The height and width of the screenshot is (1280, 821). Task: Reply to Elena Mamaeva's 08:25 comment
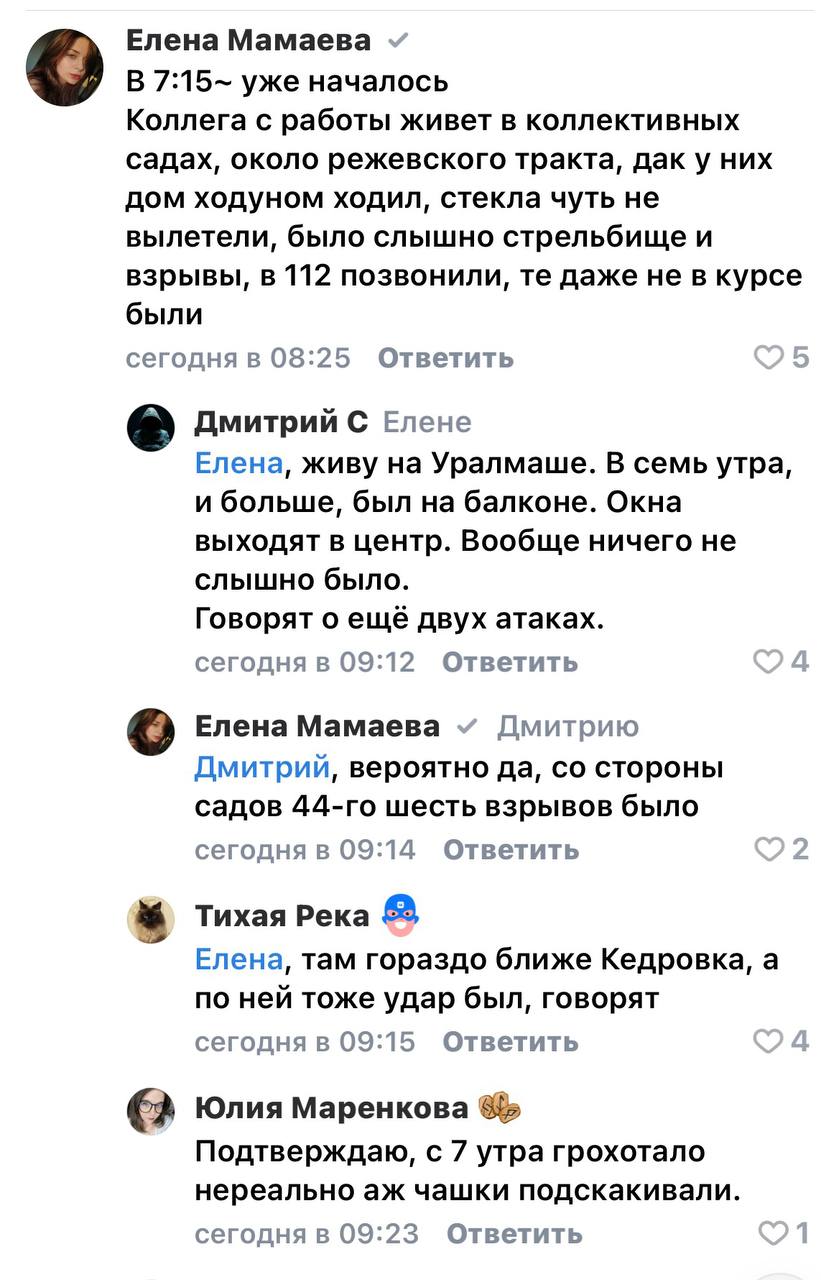click(446, 358)
